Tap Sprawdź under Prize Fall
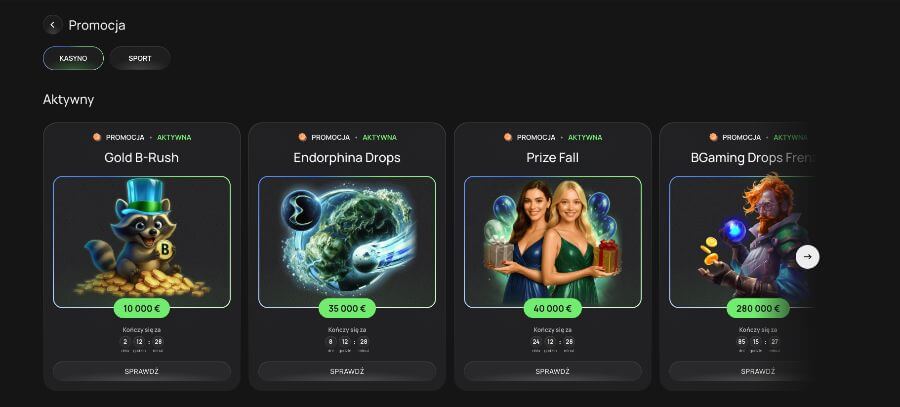 click(x=552, y=371)
